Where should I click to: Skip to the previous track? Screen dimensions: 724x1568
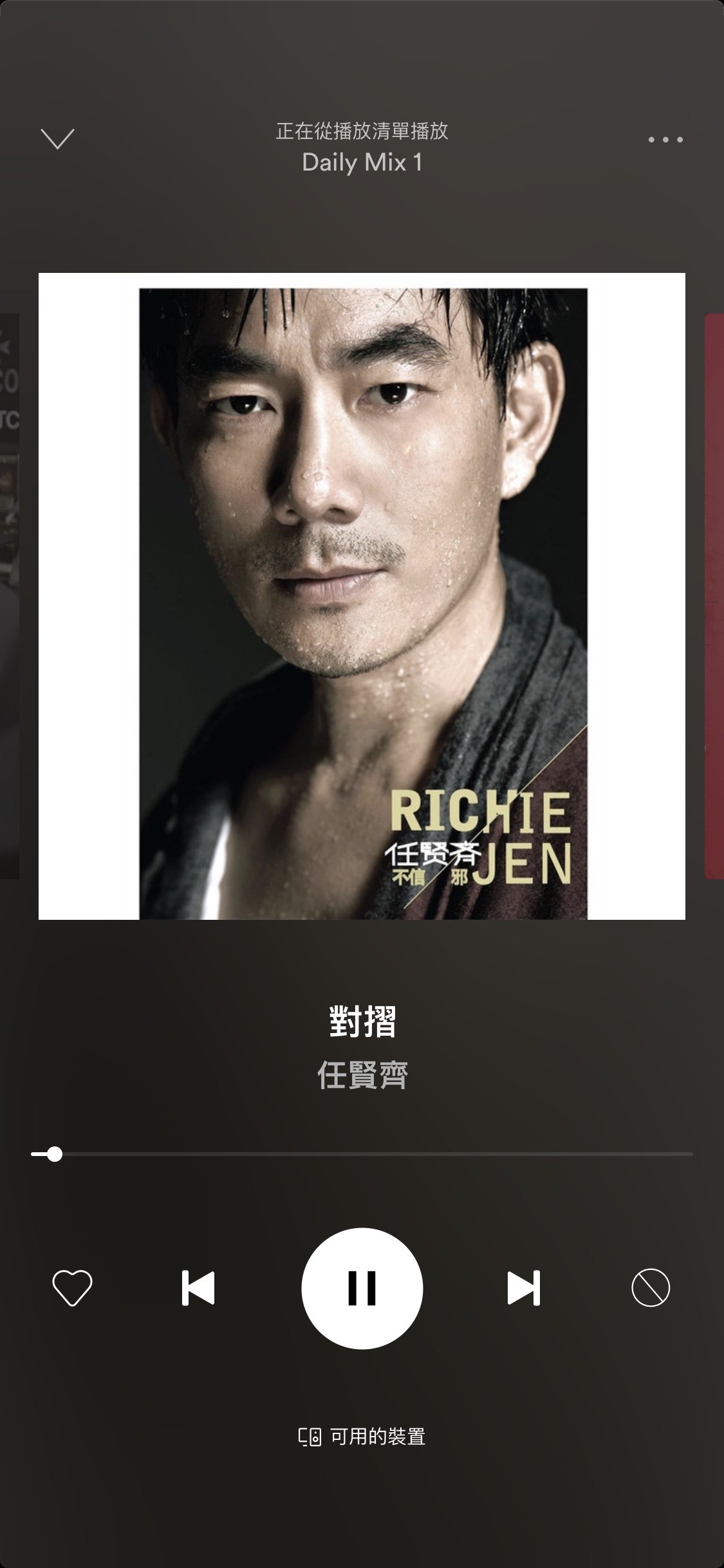pyautogui.click(x=198, y=1288)
